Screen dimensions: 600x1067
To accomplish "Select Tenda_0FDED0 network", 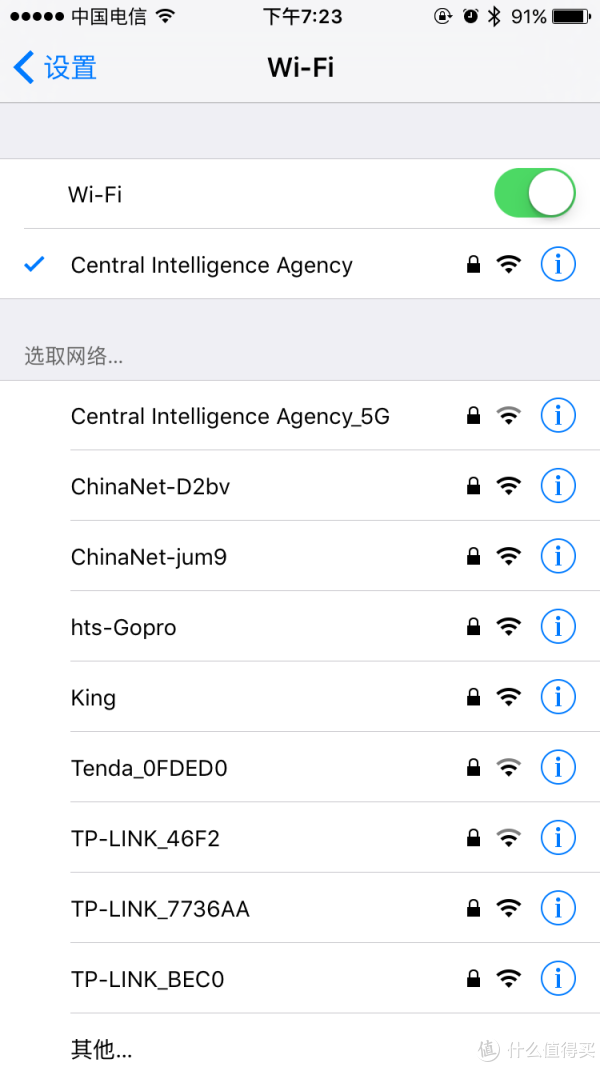I will pos(149,768).
